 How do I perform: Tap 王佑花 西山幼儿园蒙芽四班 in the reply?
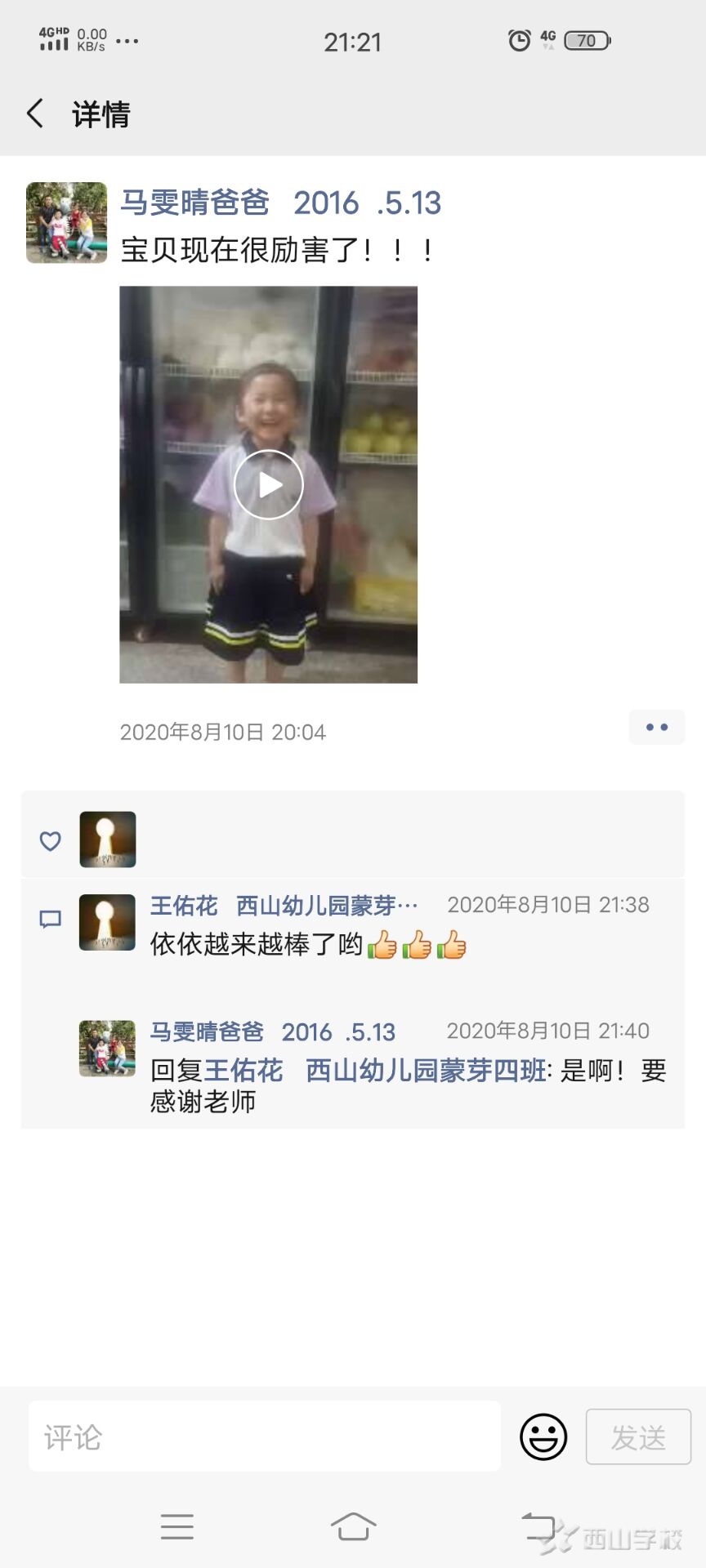tap(375, 1071)
